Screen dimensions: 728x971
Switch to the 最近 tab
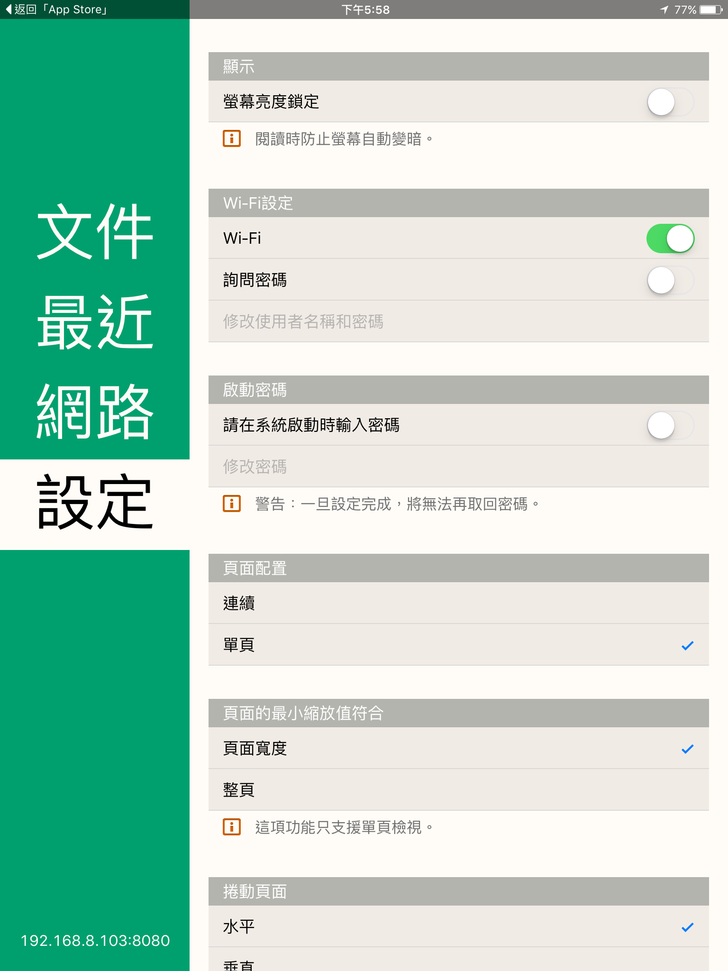click(95, 322)
